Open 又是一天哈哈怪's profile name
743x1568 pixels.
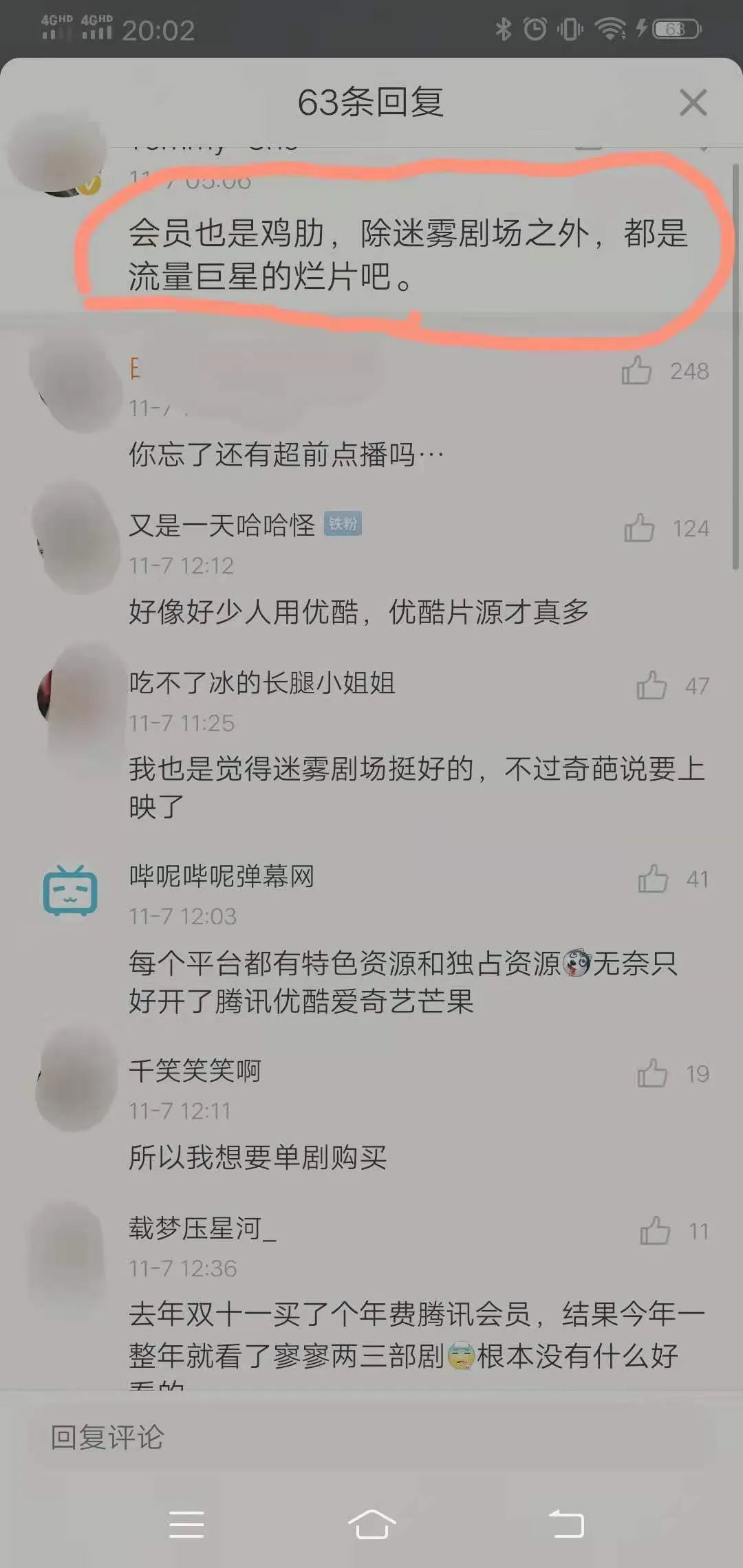[222, 525]
